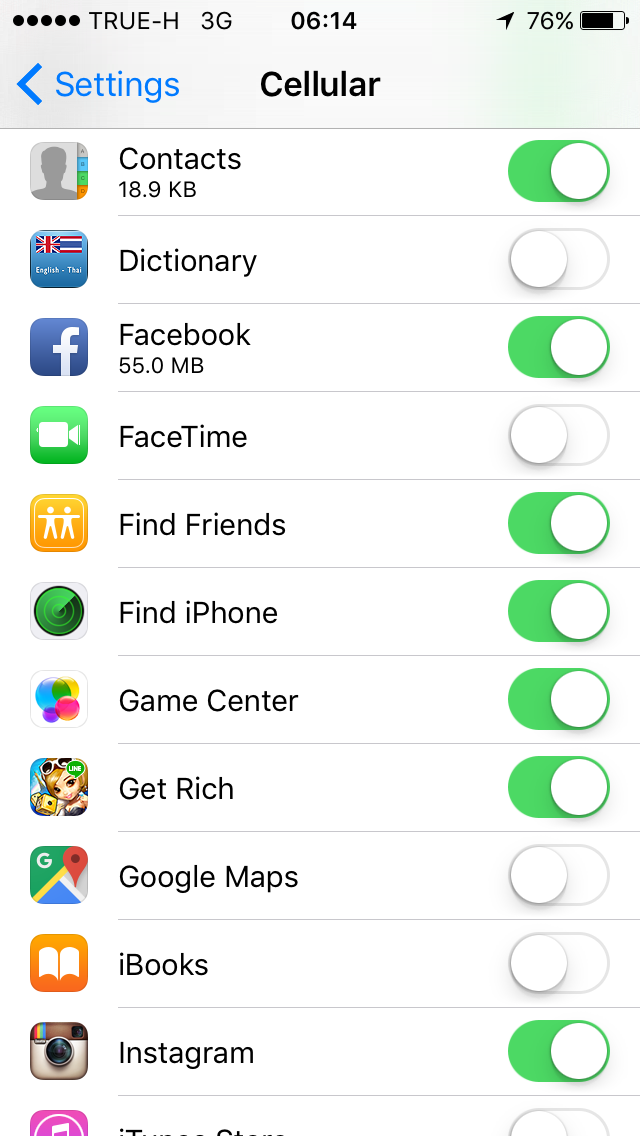Screen dimensions: 640x1136
Task: Allow Google Maps to use cellular data
Action: tap(558, 875)
